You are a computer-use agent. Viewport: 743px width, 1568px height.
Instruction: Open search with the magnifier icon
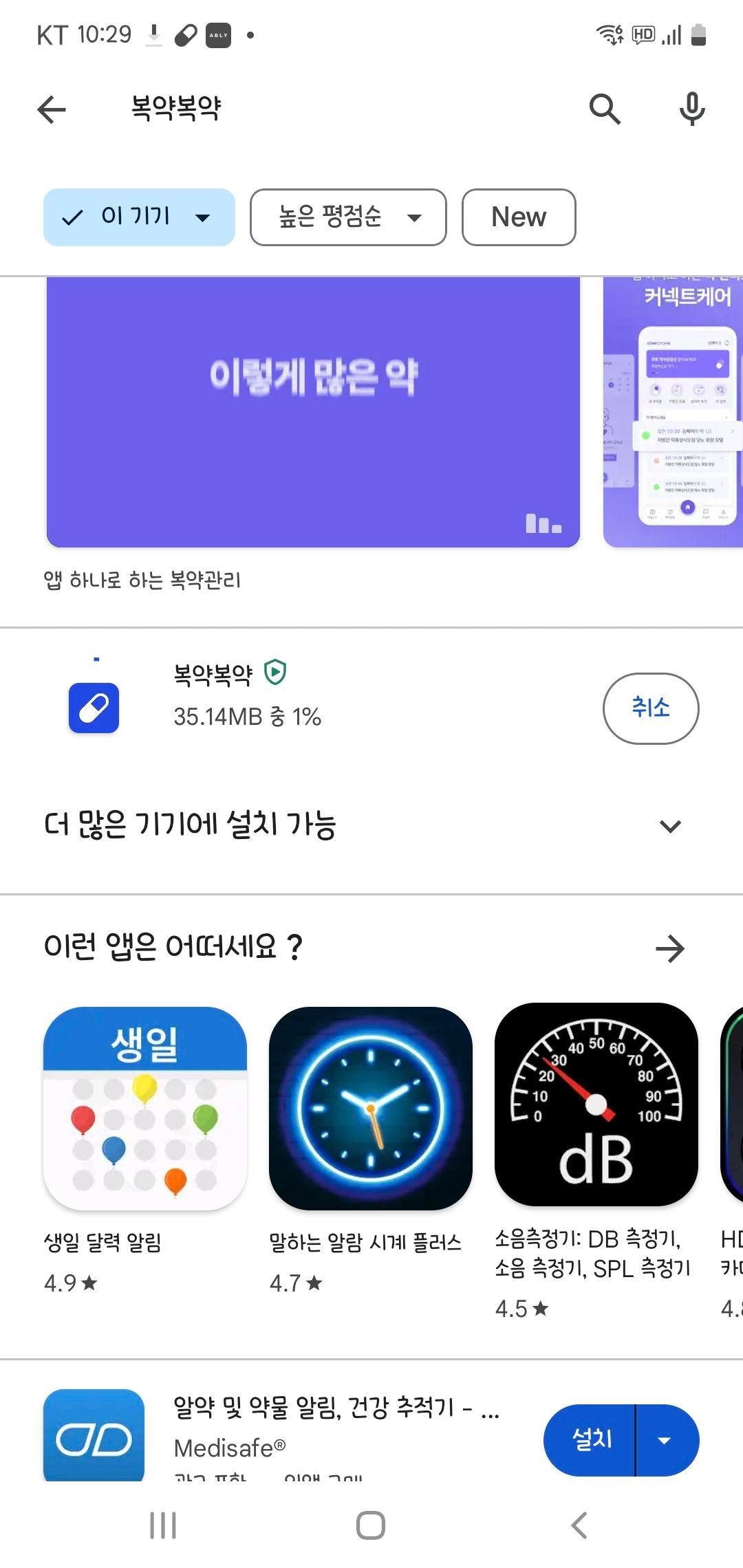605,109
